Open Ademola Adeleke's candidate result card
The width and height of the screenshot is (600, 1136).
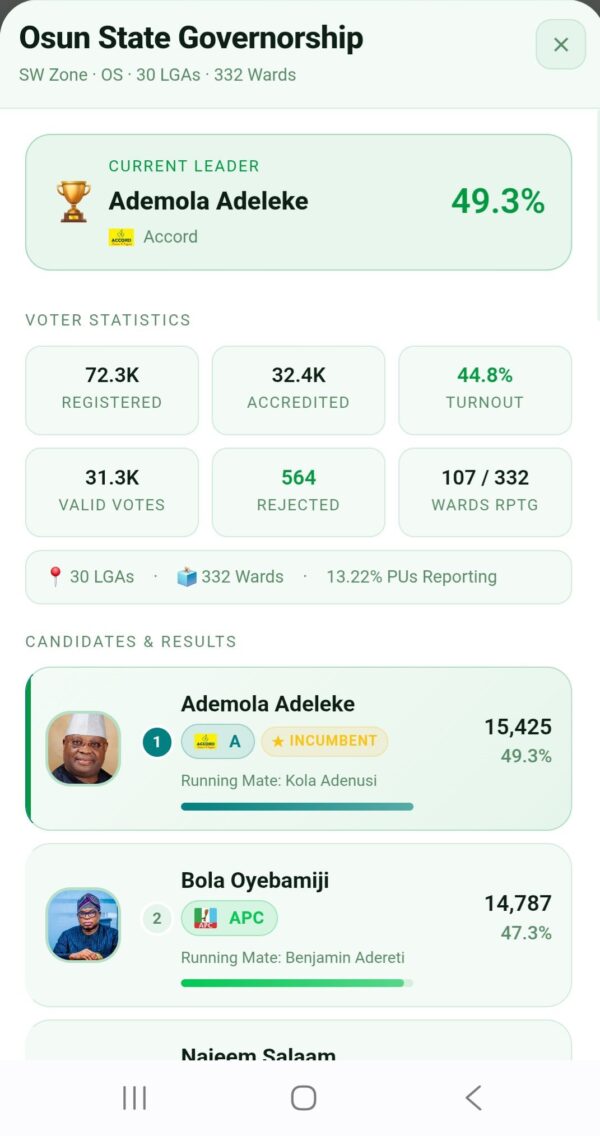(x=299, y=748)
